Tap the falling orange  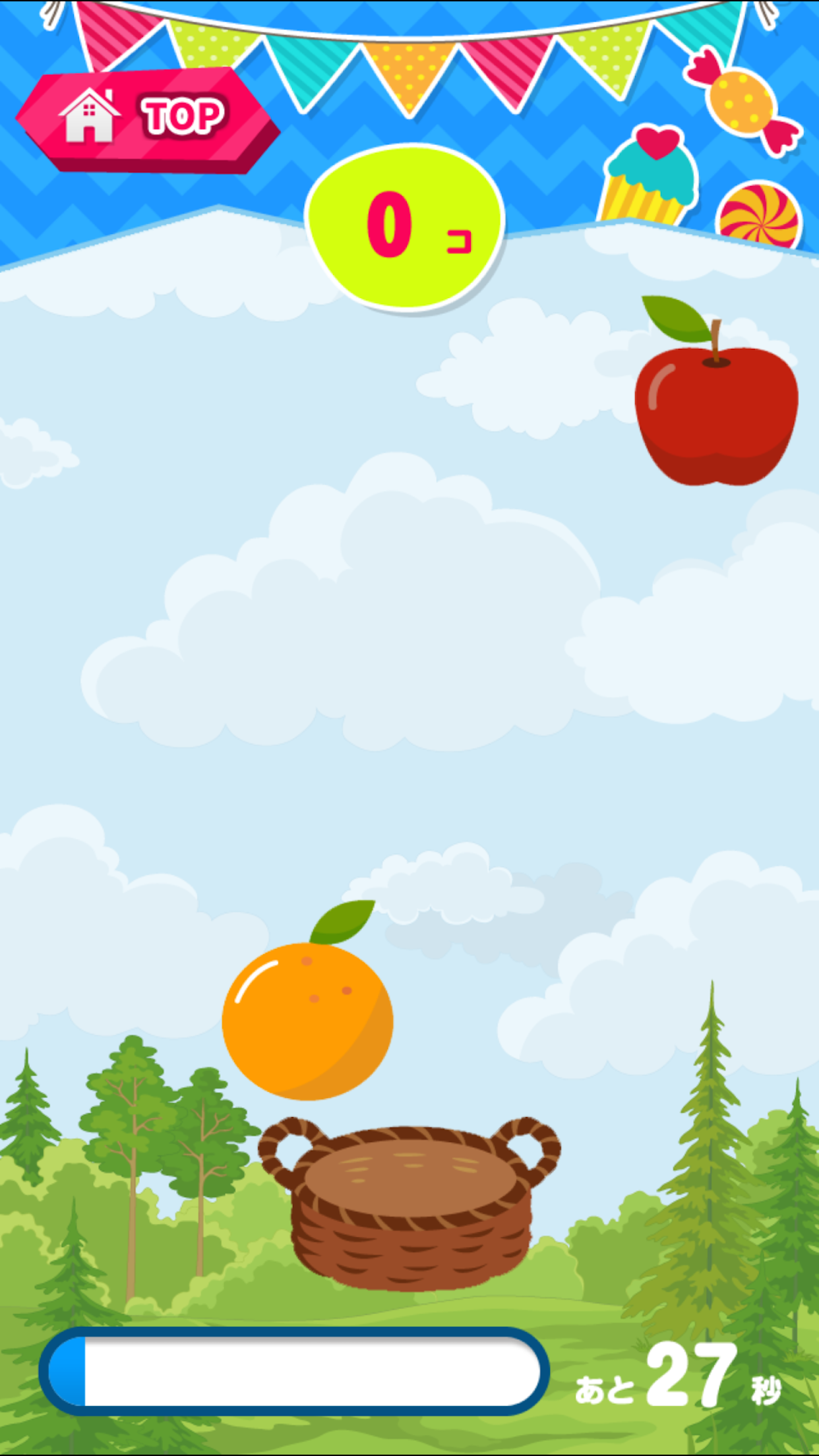coord(307,1000)
